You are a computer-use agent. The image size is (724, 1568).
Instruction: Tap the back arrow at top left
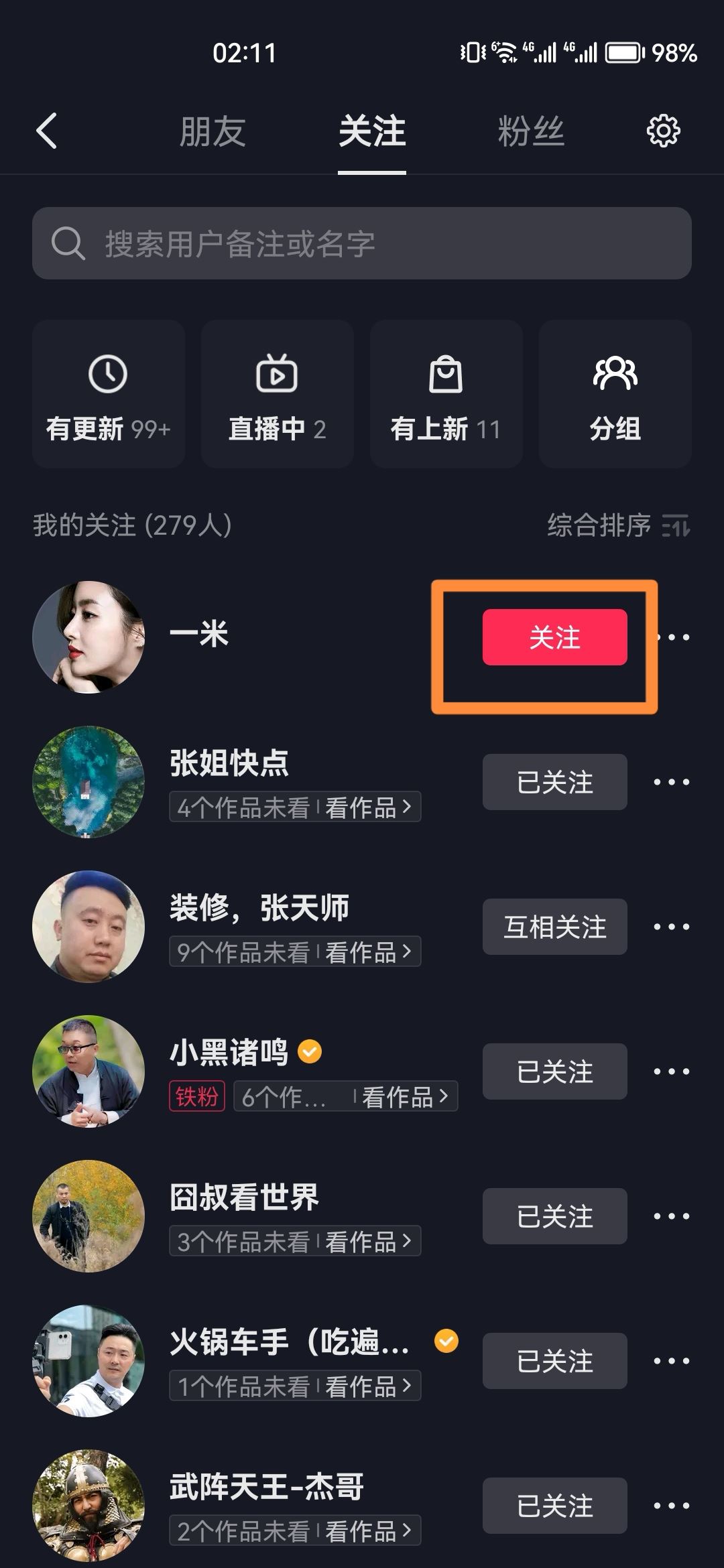47,131
